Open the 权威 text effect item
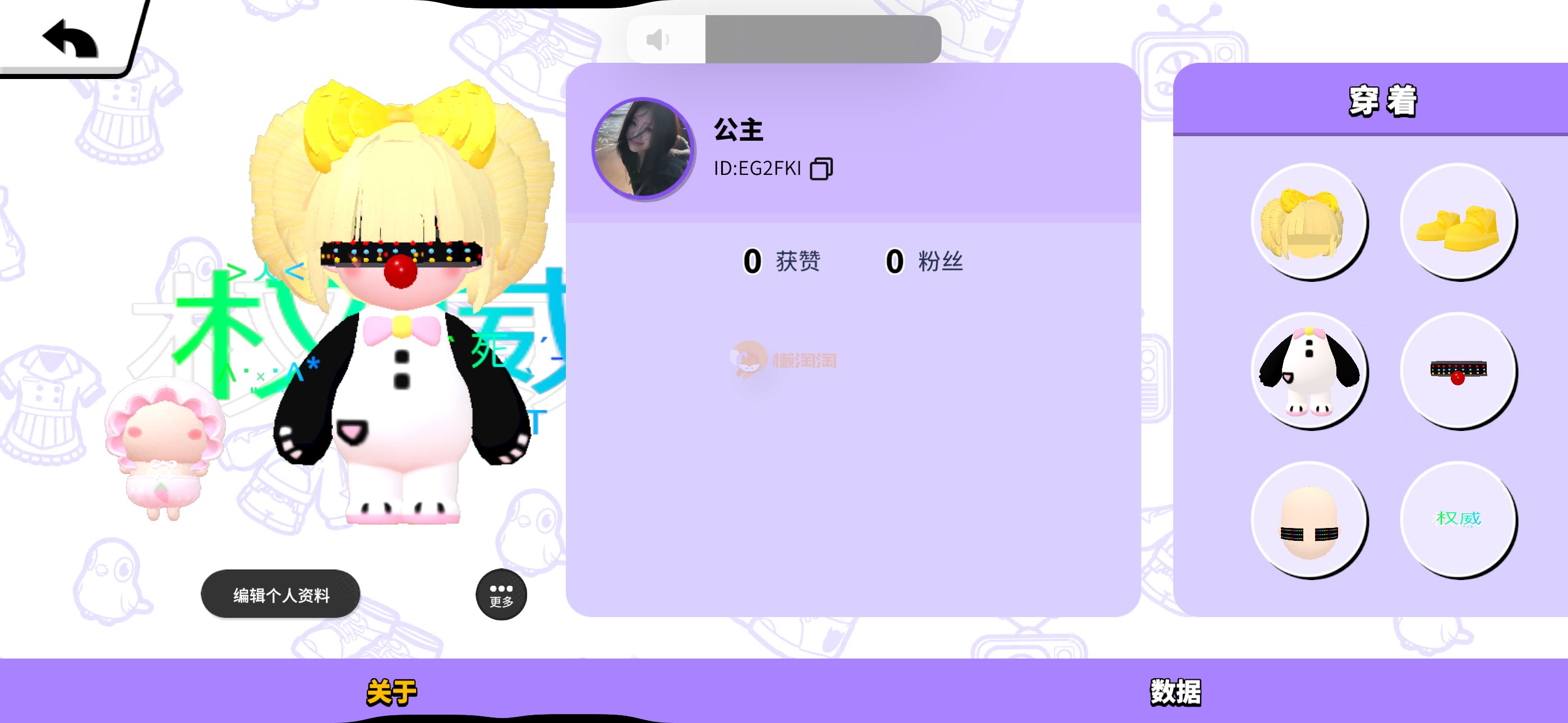 [x=1458, y=520]
